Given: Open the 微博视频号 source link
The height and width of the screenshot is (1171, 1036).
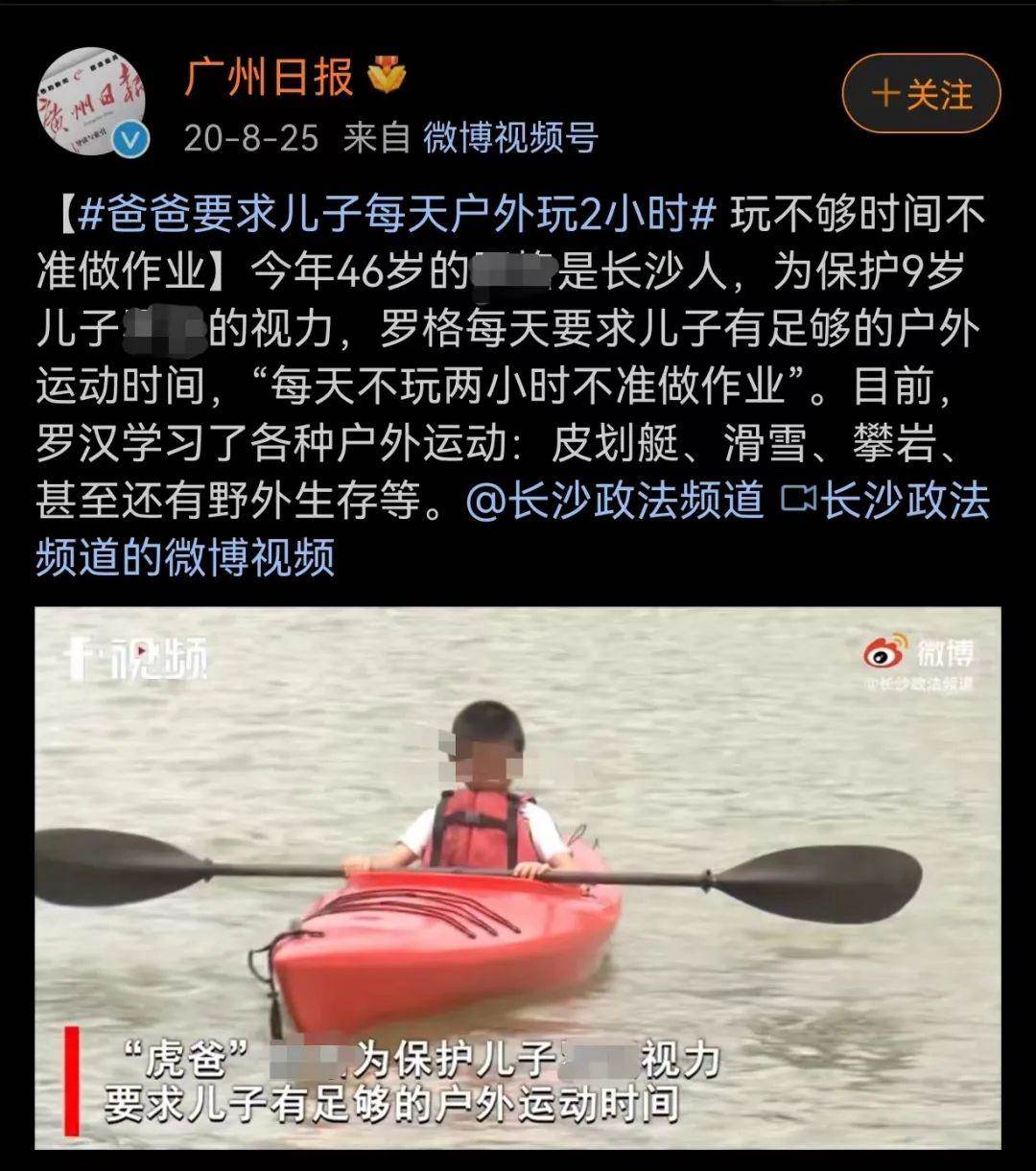Looking at the screenshot, I should click(510, 138).
